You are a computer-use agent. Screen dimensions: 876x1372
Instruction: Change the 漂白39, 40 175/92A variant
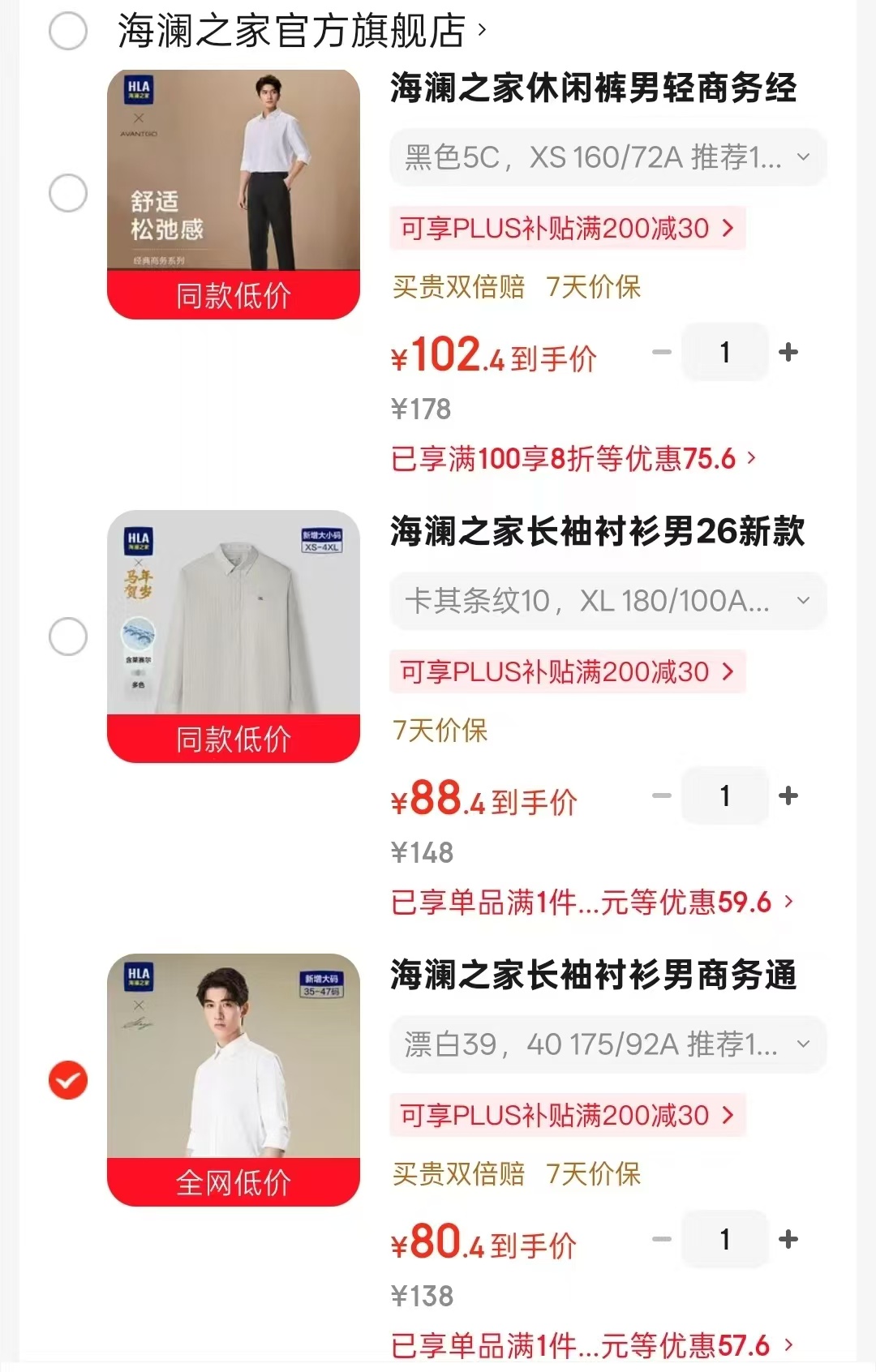click(608, 1044)
